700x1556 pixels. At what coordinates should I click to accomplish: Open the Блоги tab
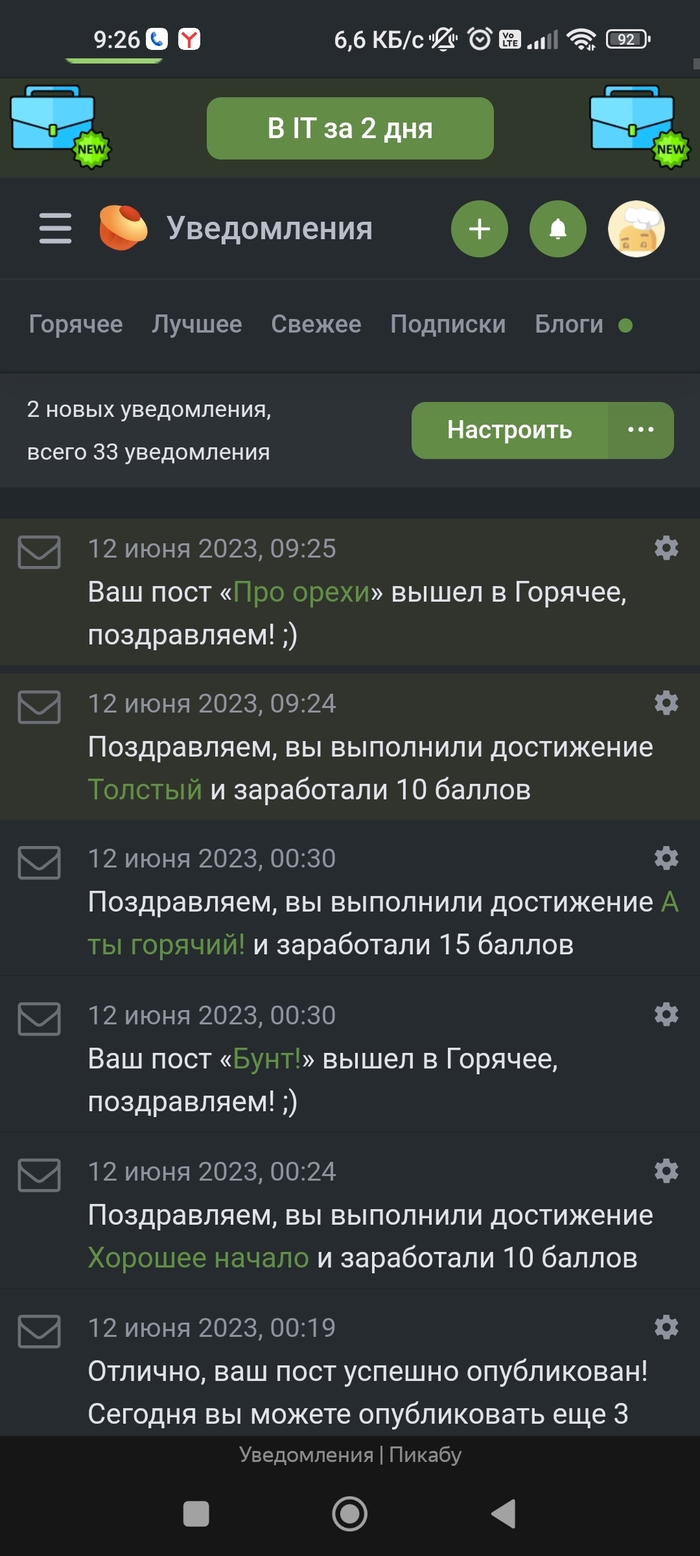click(x=569, y=324)
